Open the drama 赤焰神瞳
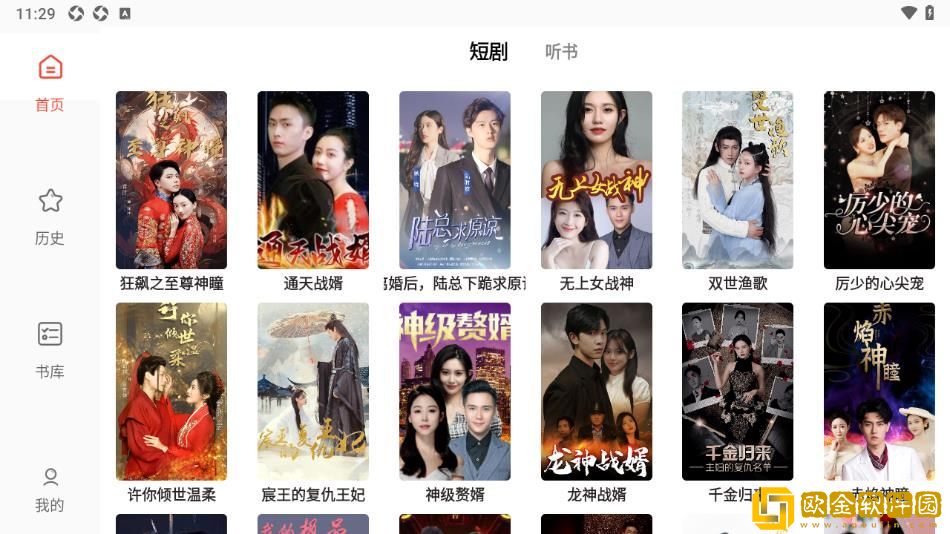Screen dimensions: 950x534 (879, 391)
